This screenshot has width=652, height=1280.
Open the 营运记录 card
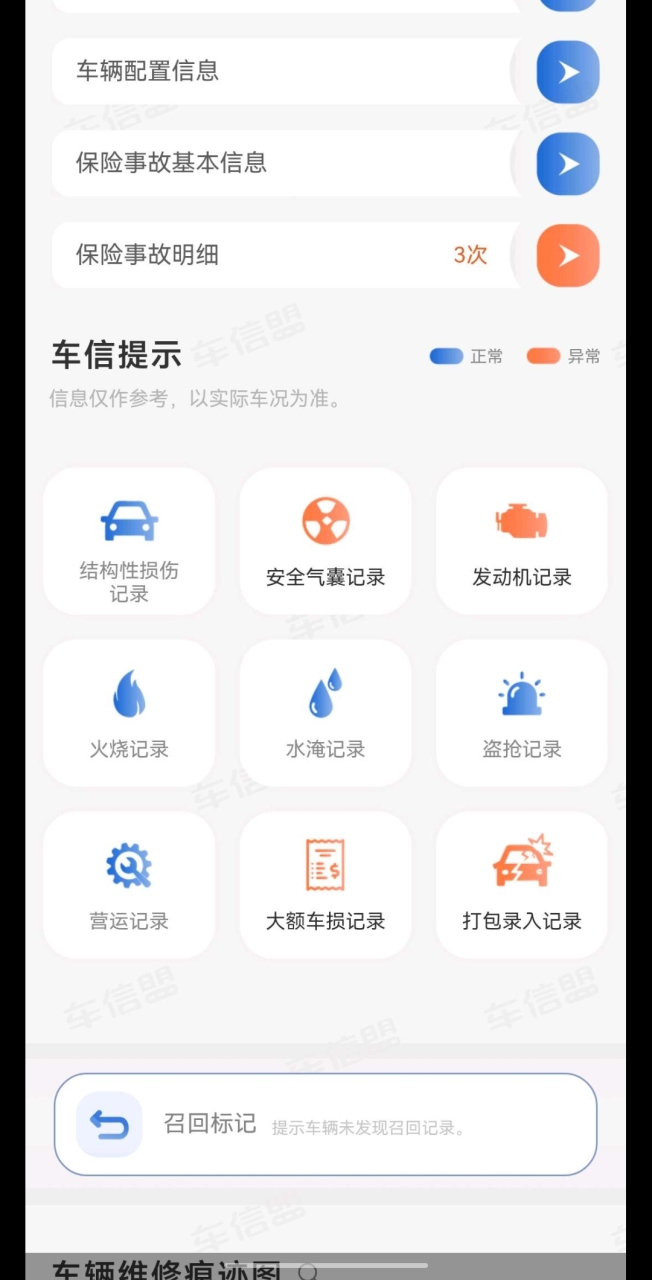coord(129,885)
